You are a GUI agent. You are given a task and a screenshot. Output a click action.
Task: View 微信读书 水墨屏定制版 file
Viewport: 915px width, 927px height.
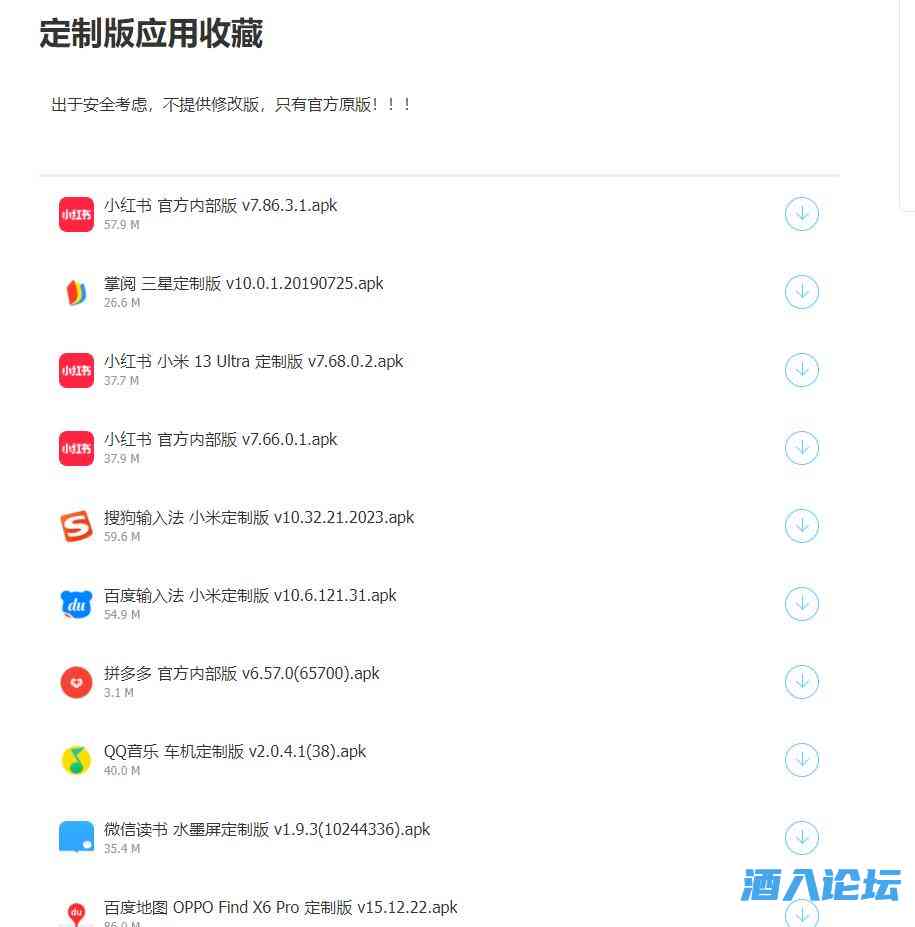click(x=267, y=830)
